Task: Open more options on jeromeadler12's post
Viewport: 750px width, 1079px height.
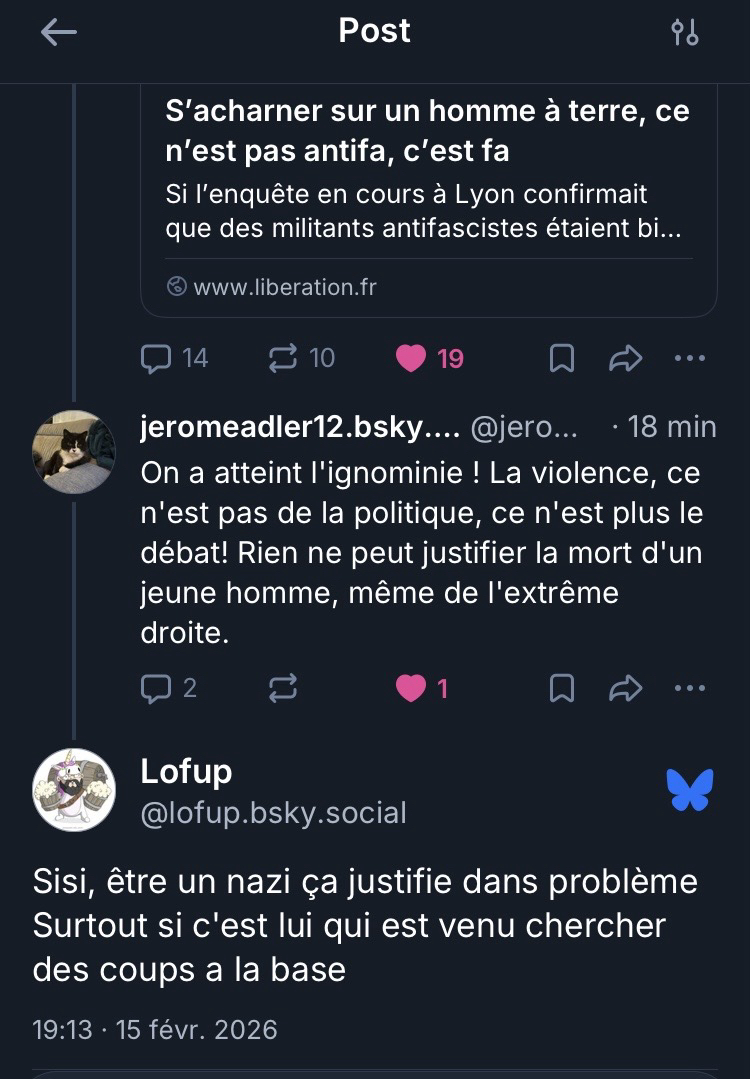Action: (690, 688)
